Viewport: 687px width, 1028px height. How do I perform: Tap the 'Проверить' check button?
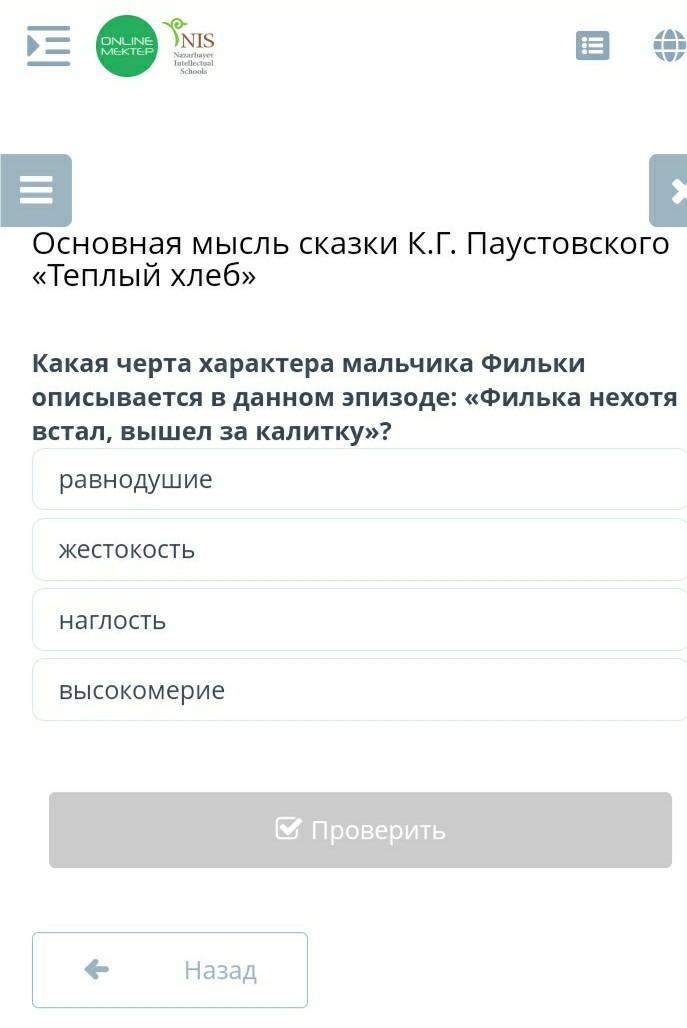point(360,830)
